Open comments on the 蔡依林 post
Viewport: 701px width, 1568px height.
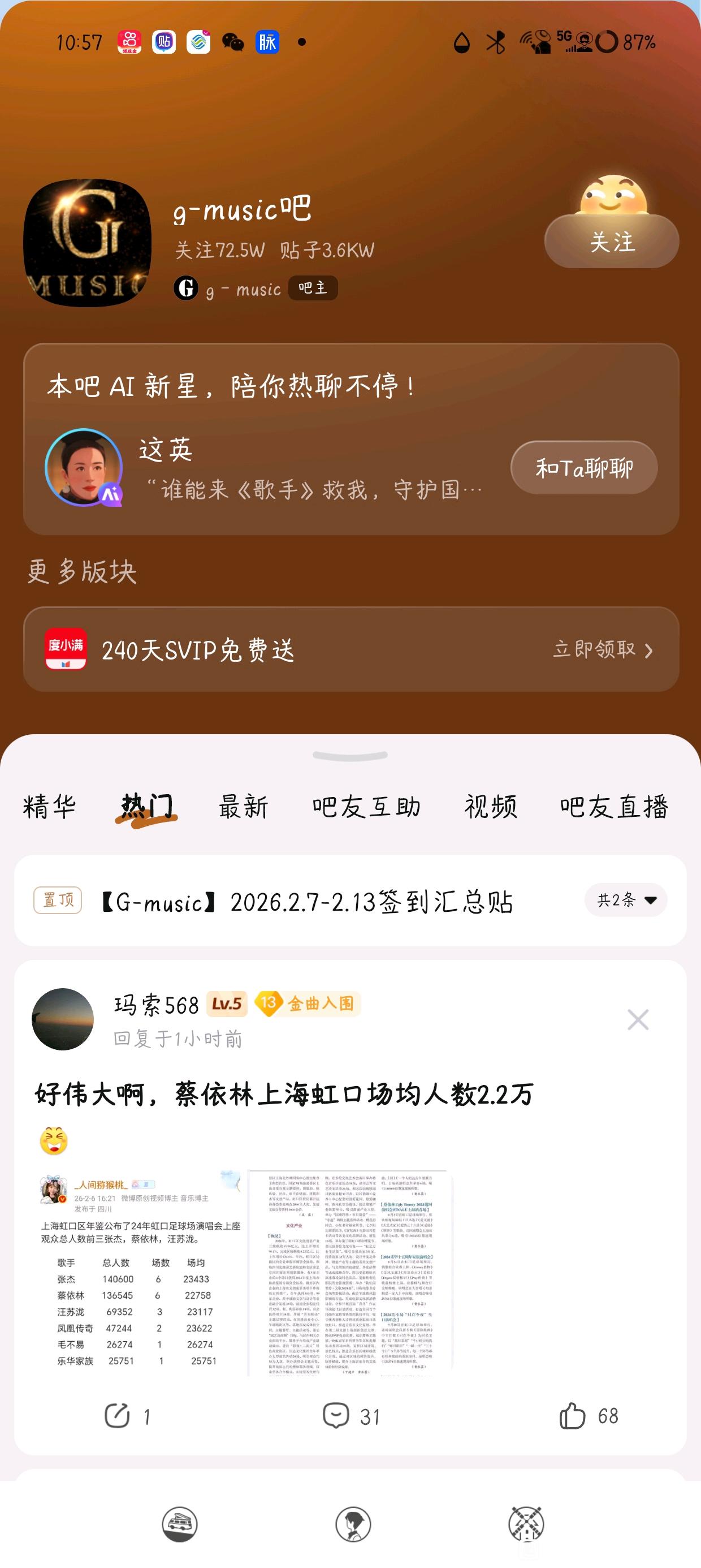(350, 1416)
